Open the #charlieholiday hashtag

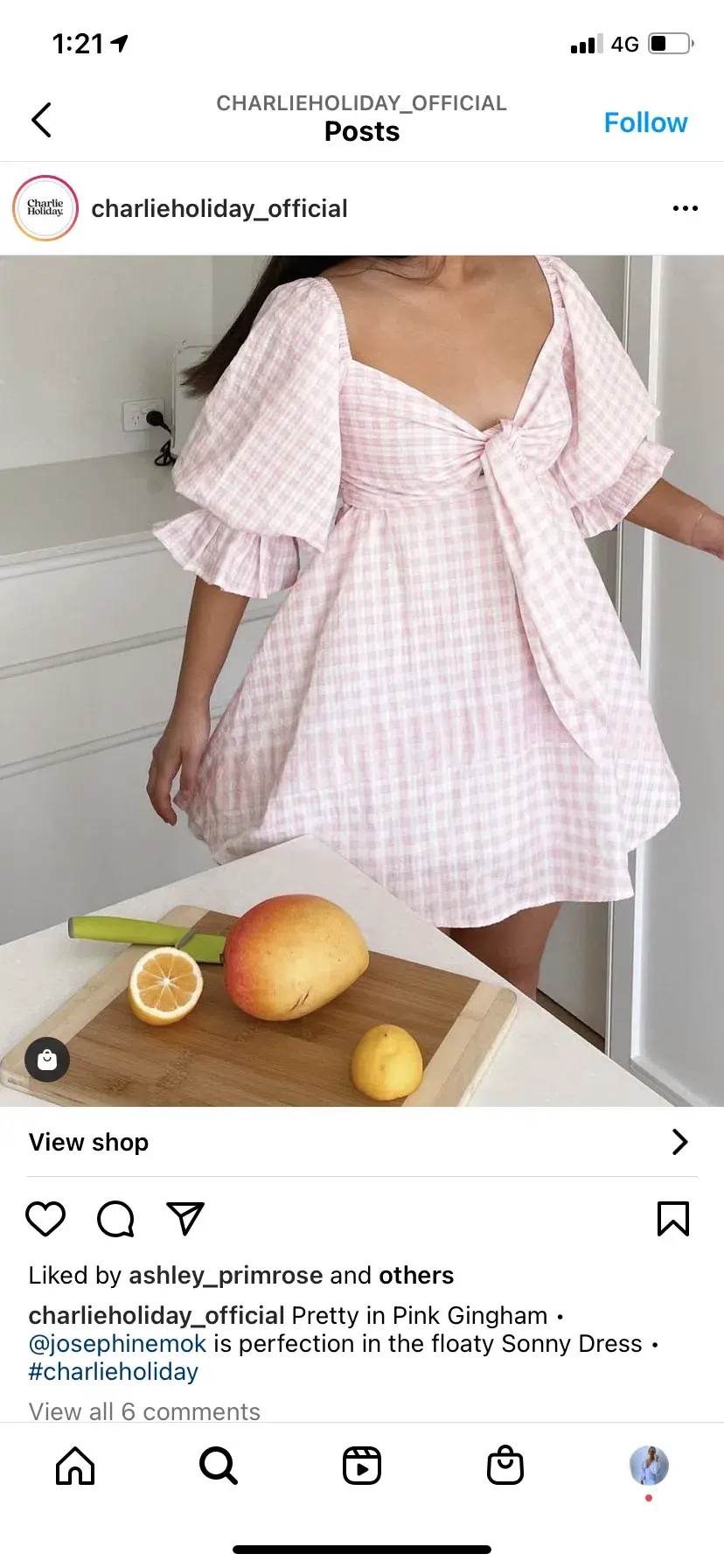point(114,1371)
